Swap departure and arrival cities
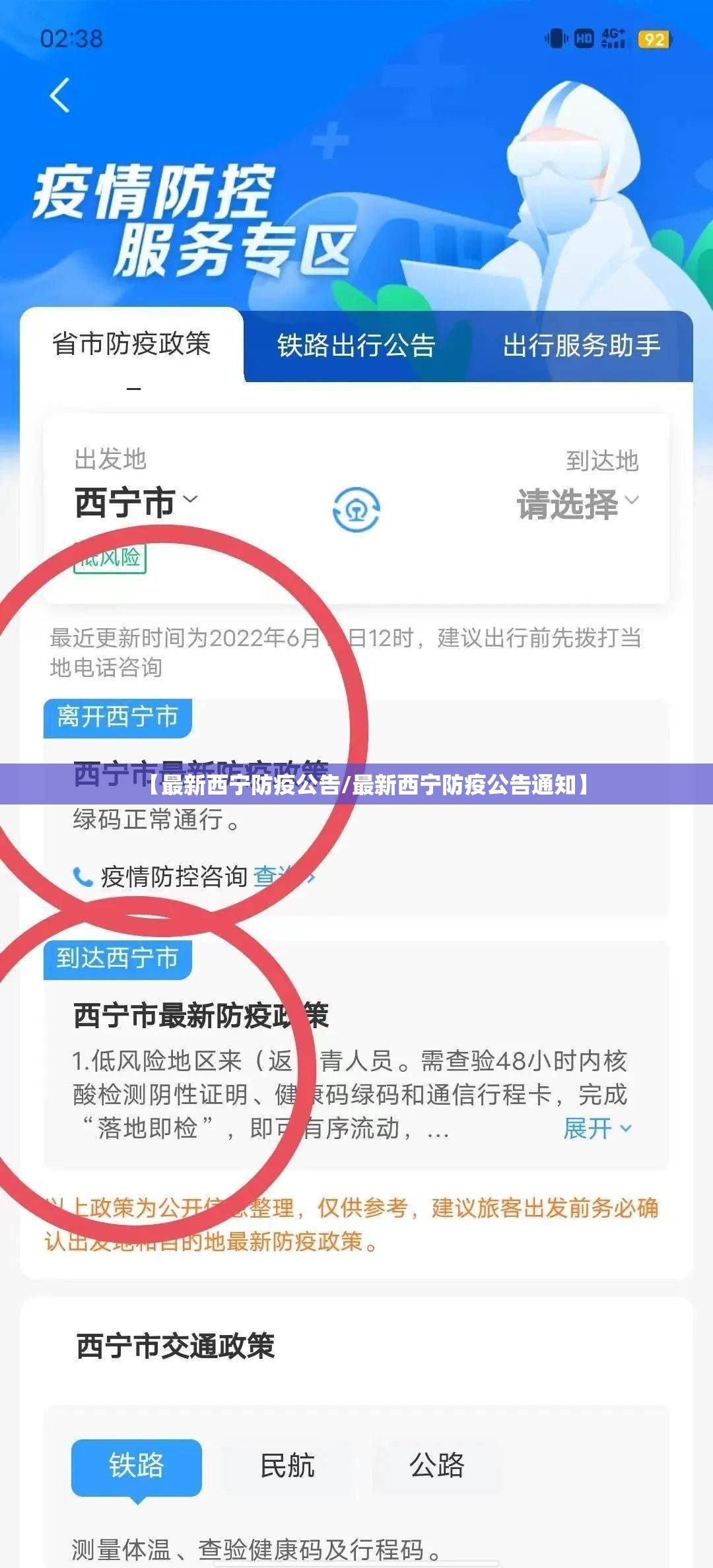The image size is (713, 1568). click(x=356, y=509)
